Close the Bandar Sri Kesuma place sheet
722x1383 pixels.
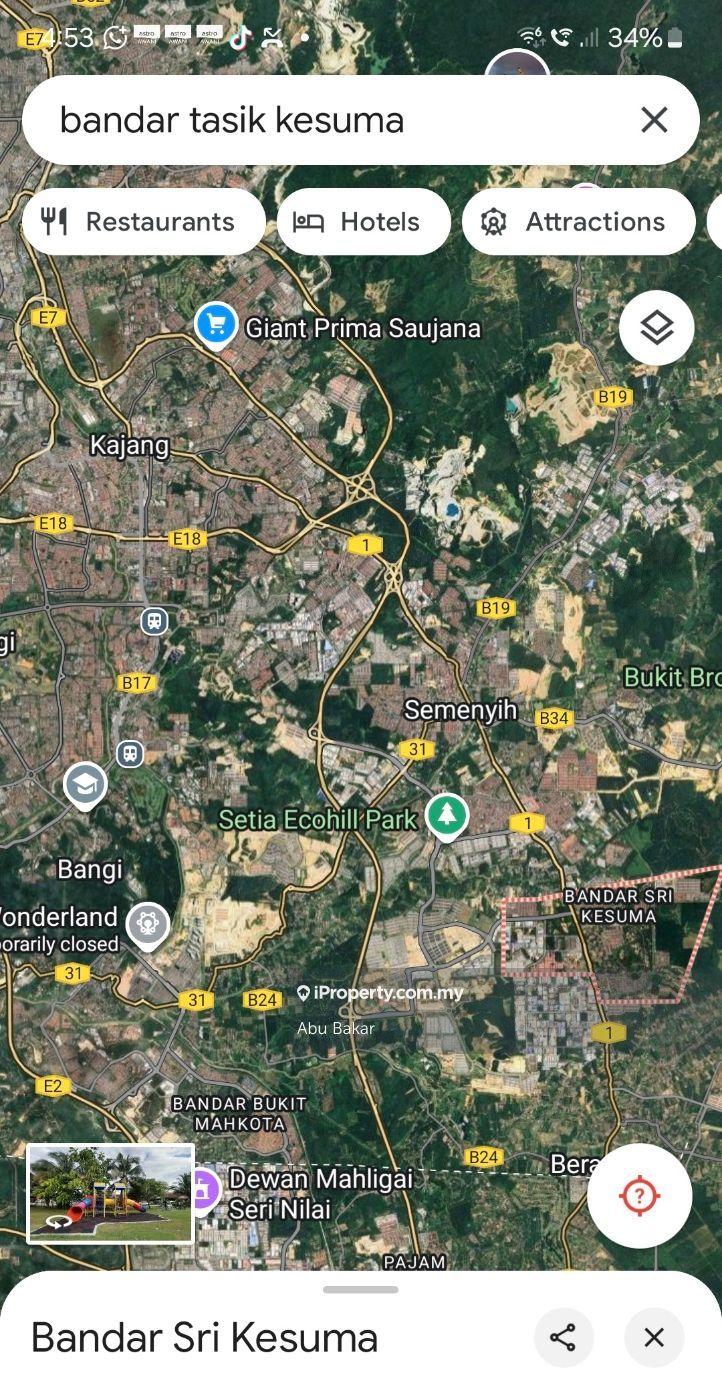click(x=654, y=1337)
